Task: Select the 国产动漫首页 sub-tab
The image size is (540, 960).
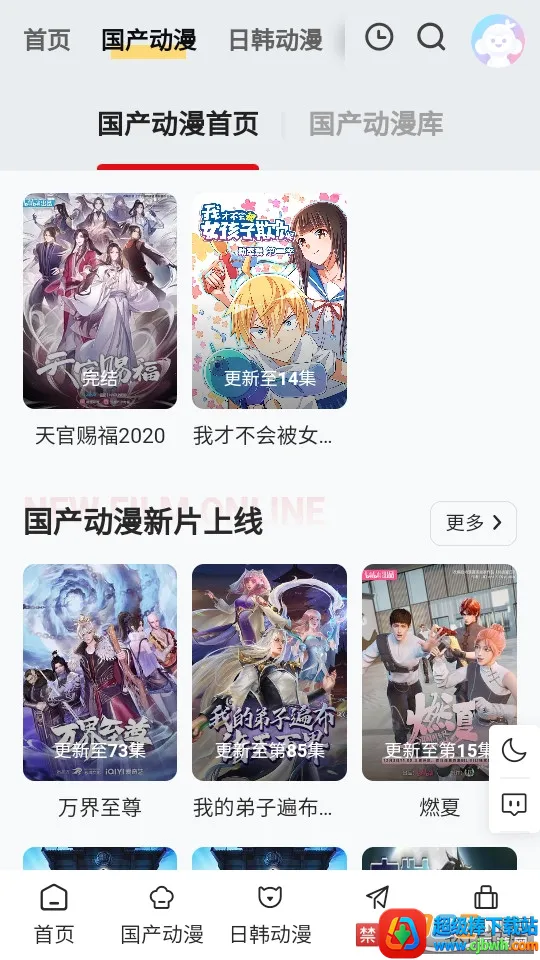Action: (178, 124)
